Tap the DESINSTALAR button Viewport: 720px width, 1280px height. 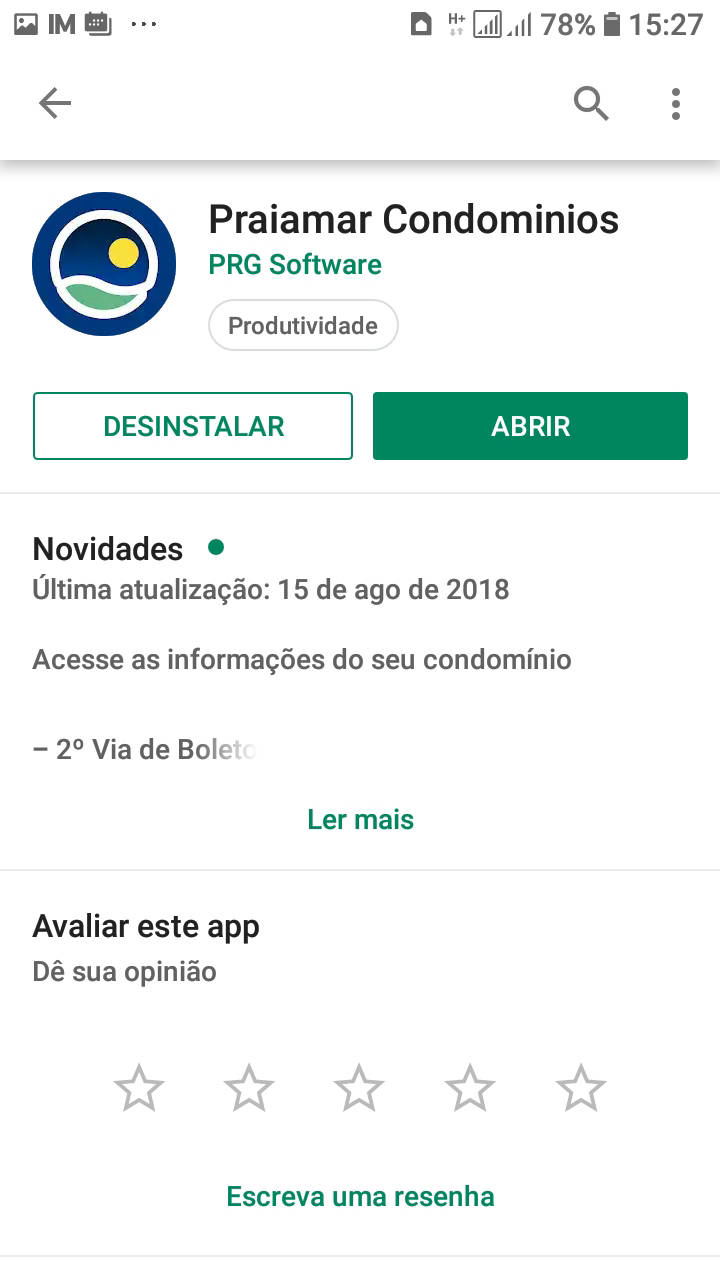pos(193,426)
